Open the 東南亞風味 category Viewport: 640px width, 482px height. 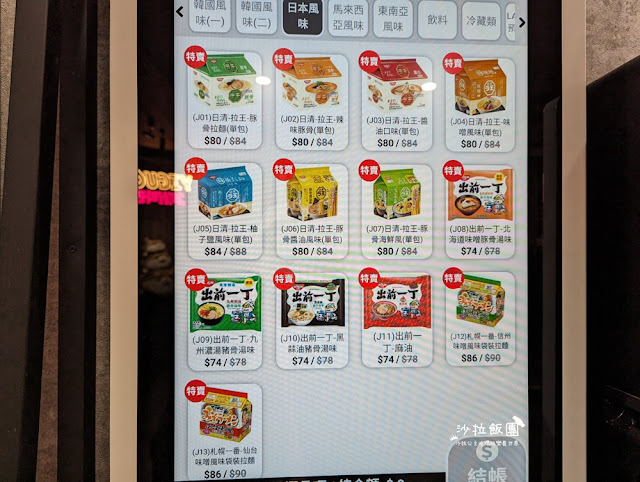click(397, 21)
